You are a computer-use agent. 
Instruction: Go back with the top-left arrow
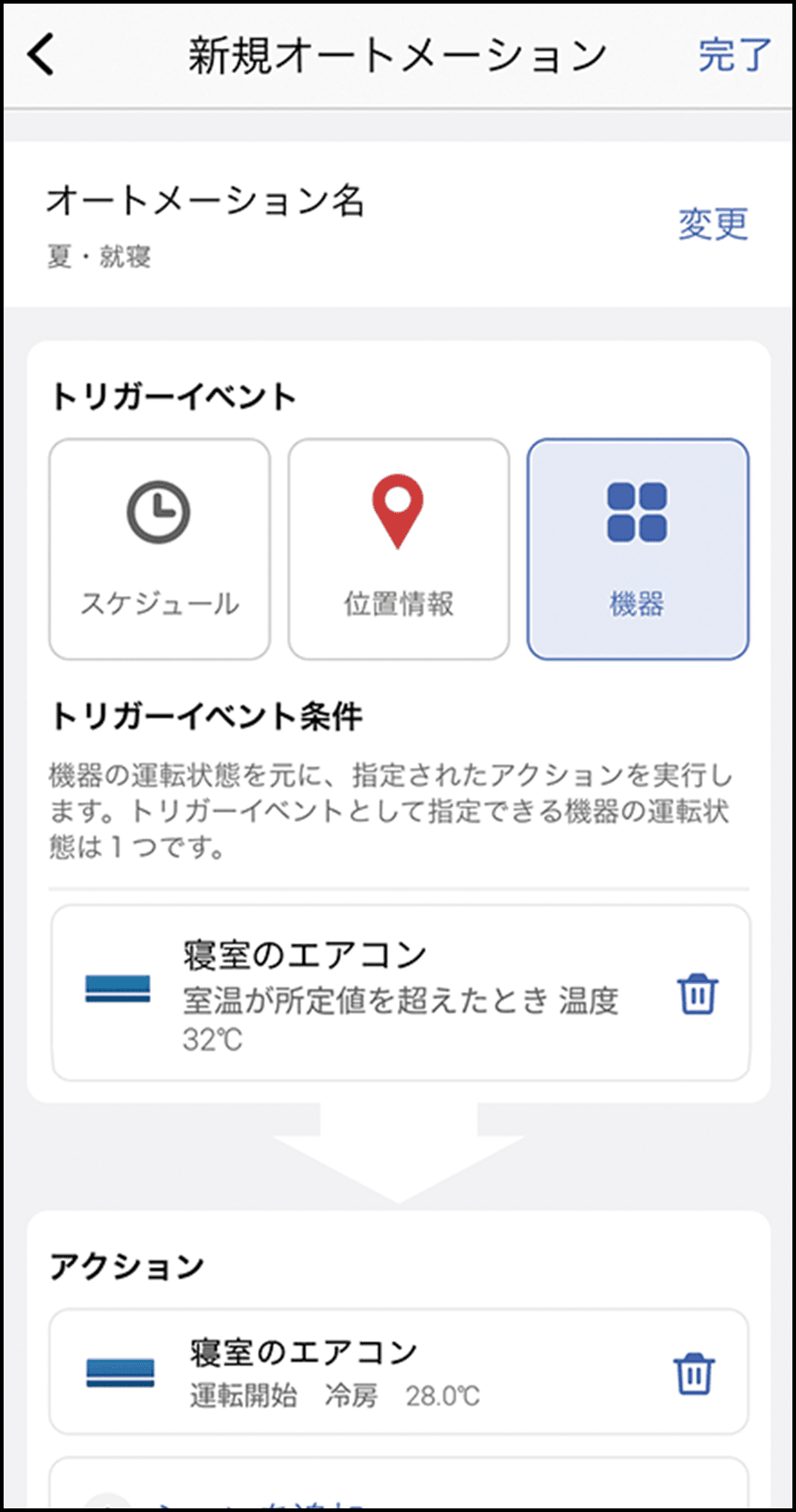pos(42,54)
